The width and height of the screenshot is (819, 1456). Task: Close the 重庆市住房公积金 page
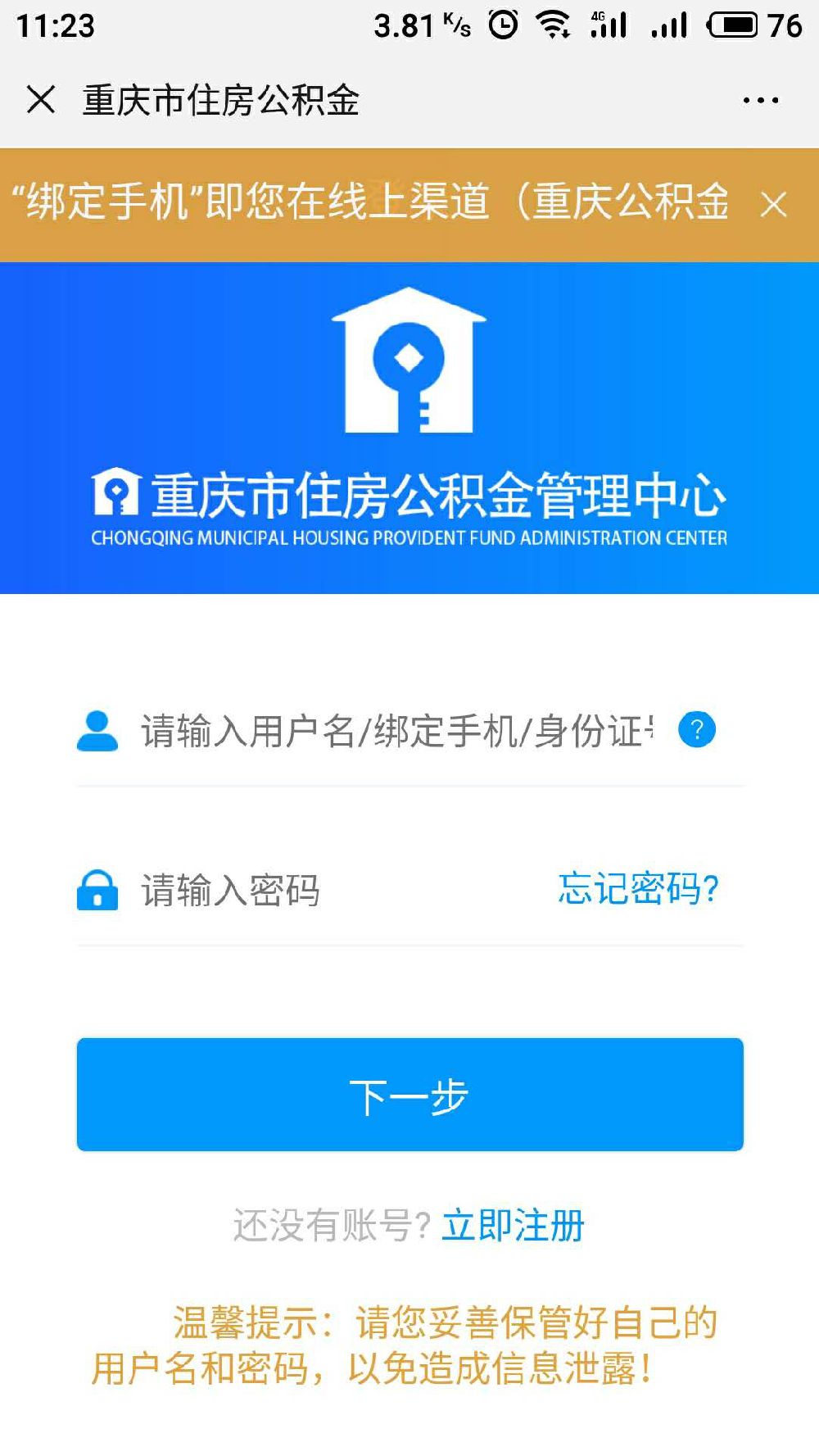[x=41, y=100]
